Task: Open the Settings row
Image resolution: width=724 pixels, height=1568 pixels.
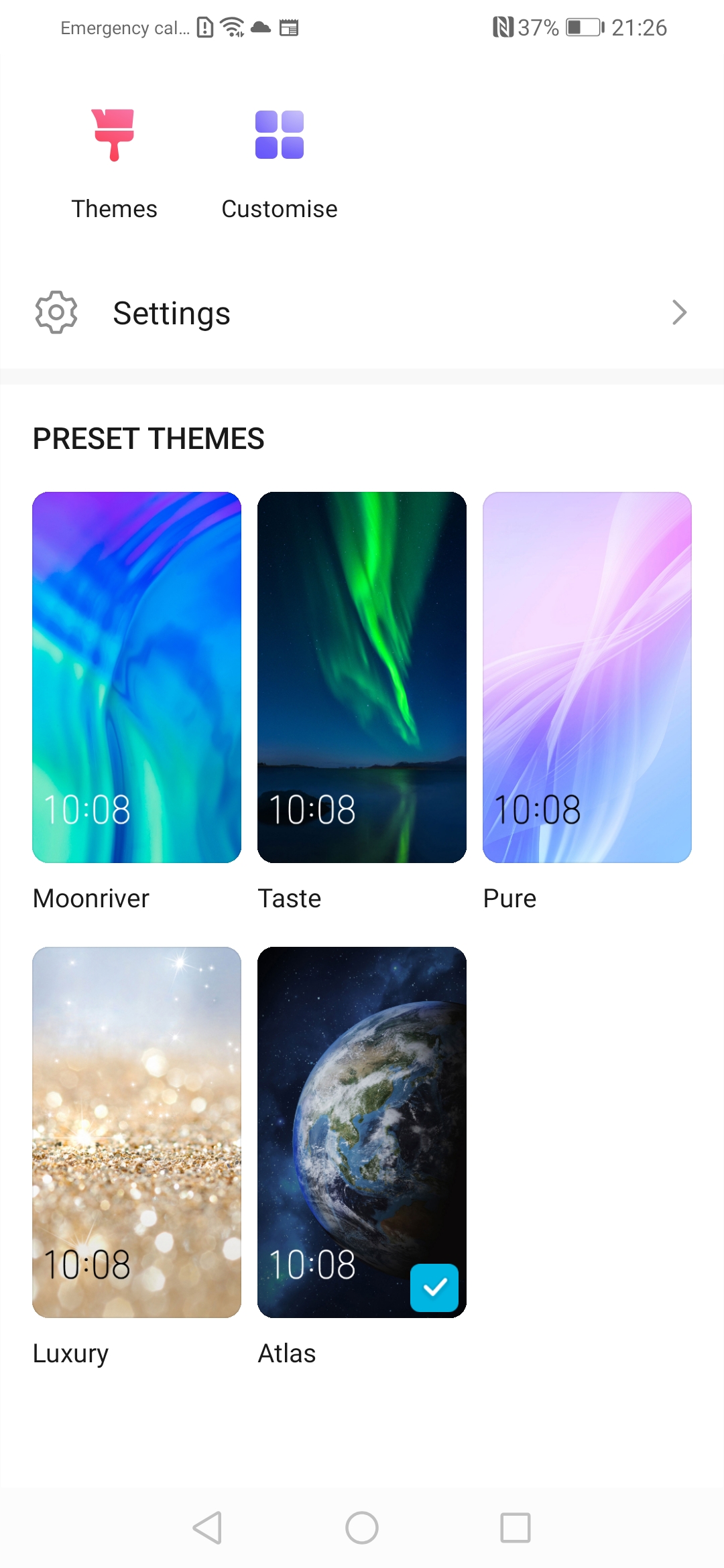Action: 362,312
